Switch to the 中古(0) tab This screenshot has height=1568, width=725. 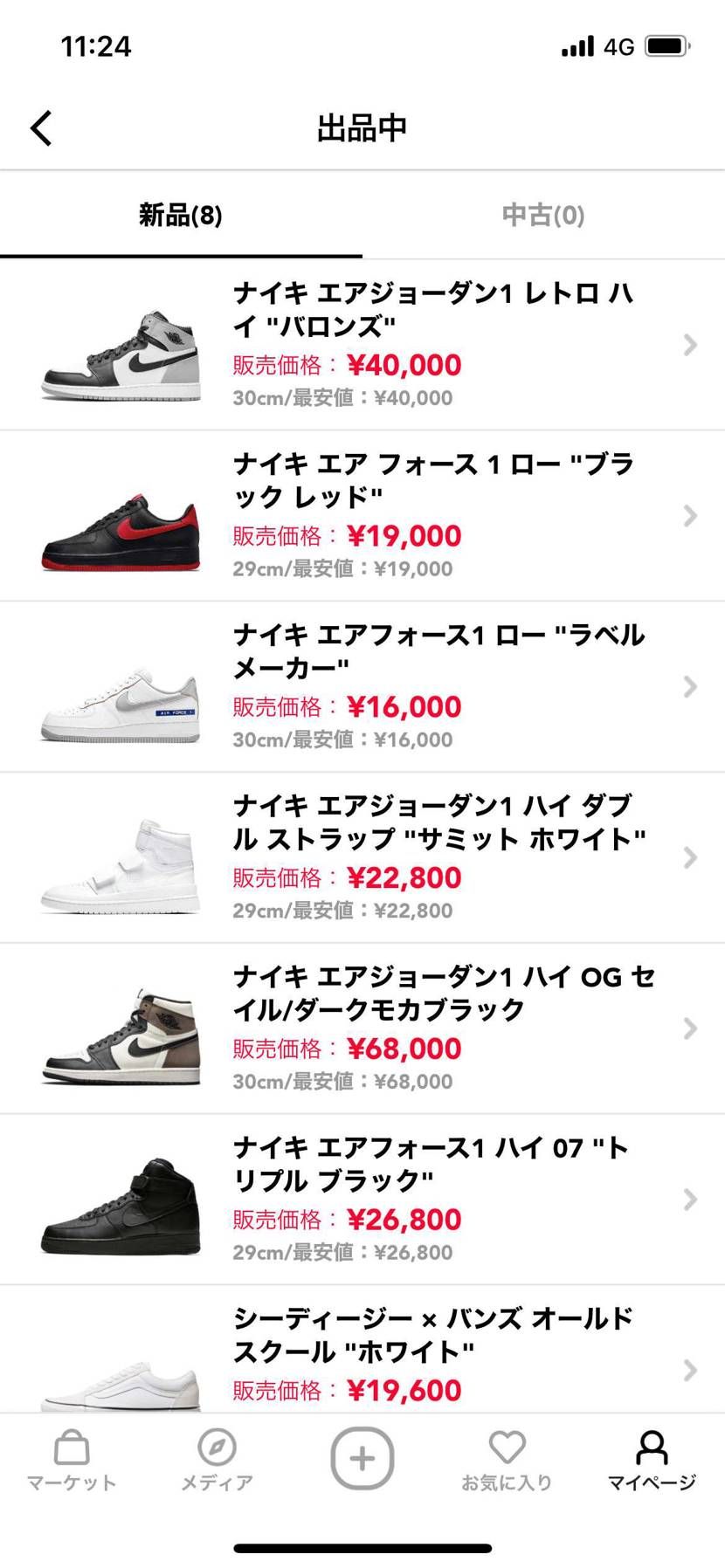pyautogui.click(x=542, y=216)
